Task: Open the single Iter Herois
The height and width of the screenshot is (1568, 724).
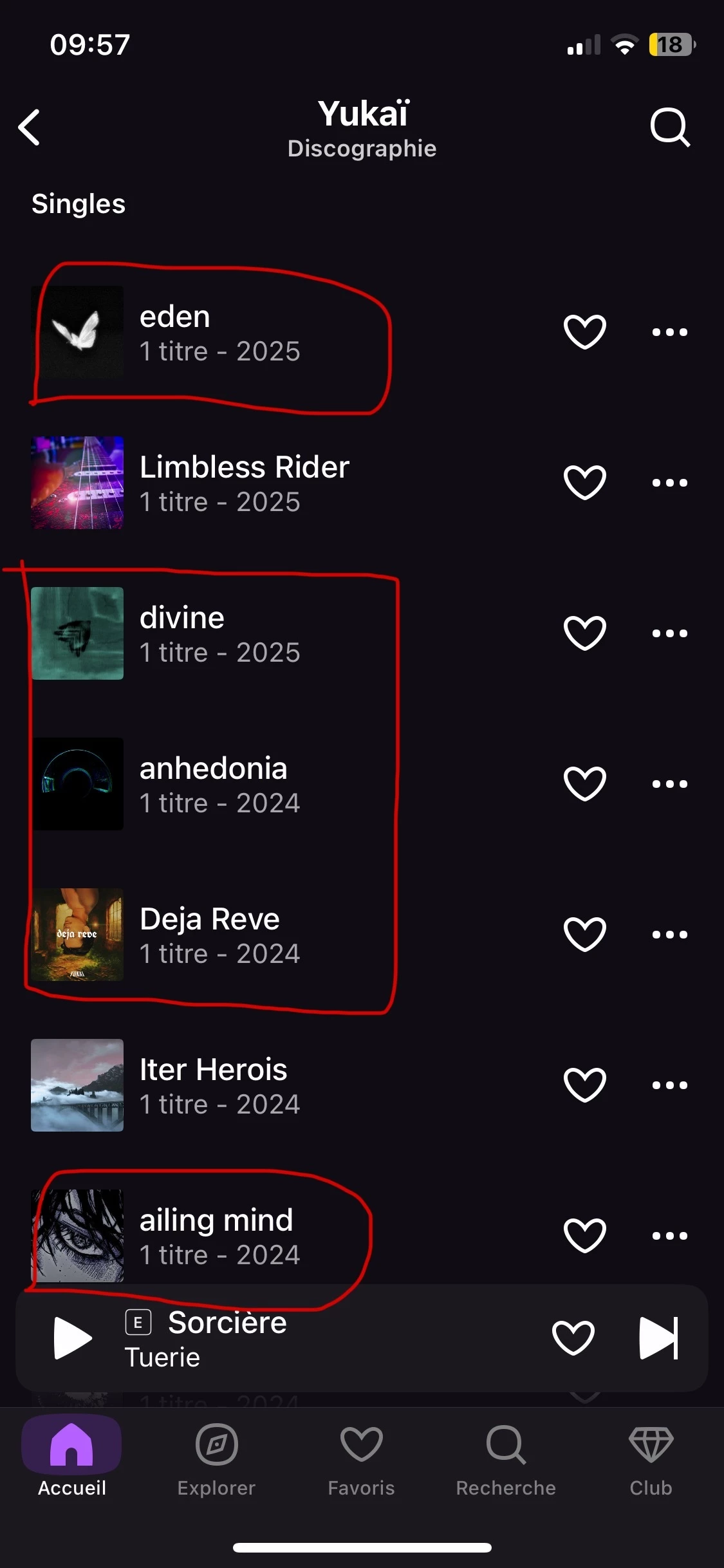Action: pos(219,1085)
